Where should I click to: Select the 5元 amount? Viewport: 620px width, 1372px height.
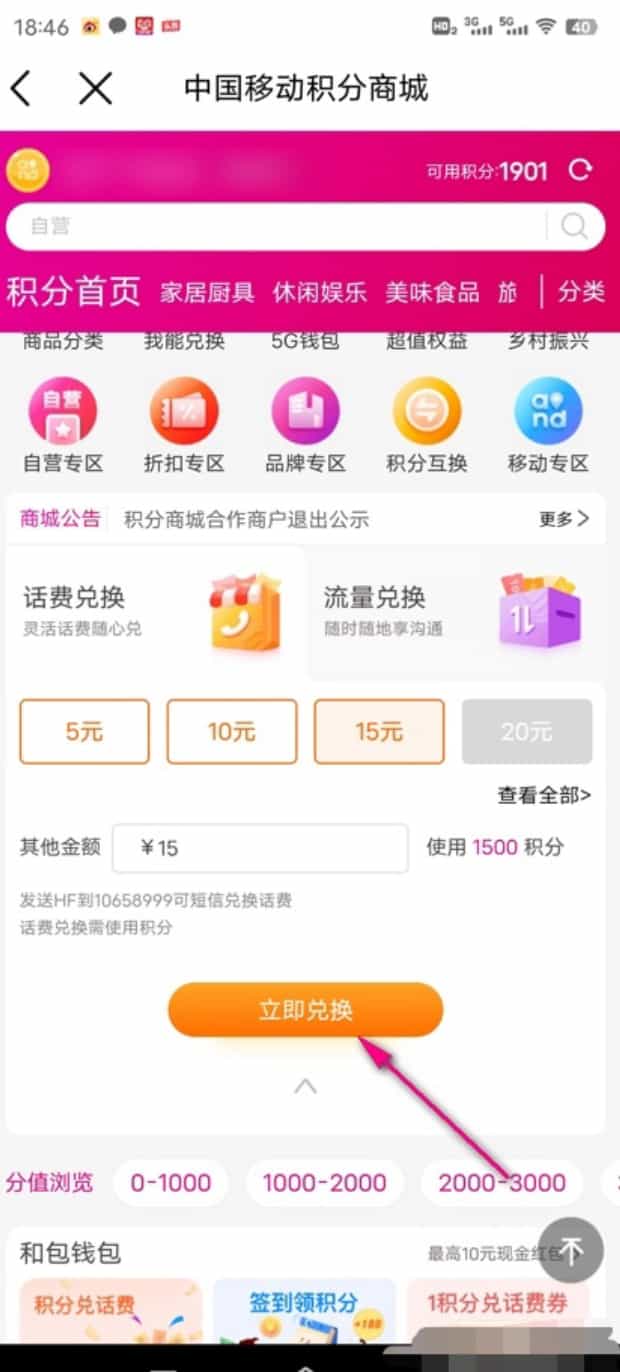(84, 731)
